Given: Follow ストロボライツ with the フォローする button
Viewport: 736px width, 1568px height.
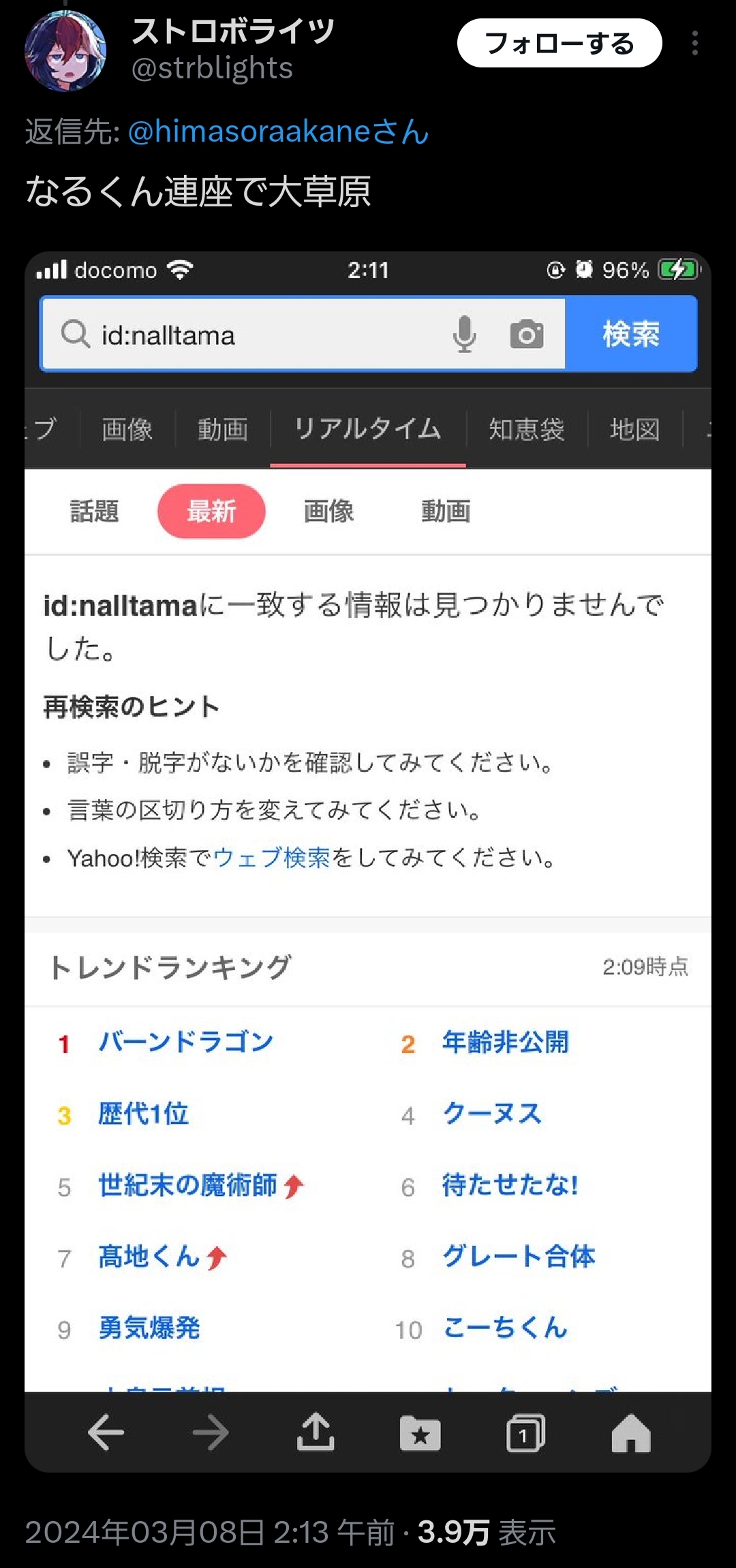Looking at the screenshot, I should (x=559, y=43).
